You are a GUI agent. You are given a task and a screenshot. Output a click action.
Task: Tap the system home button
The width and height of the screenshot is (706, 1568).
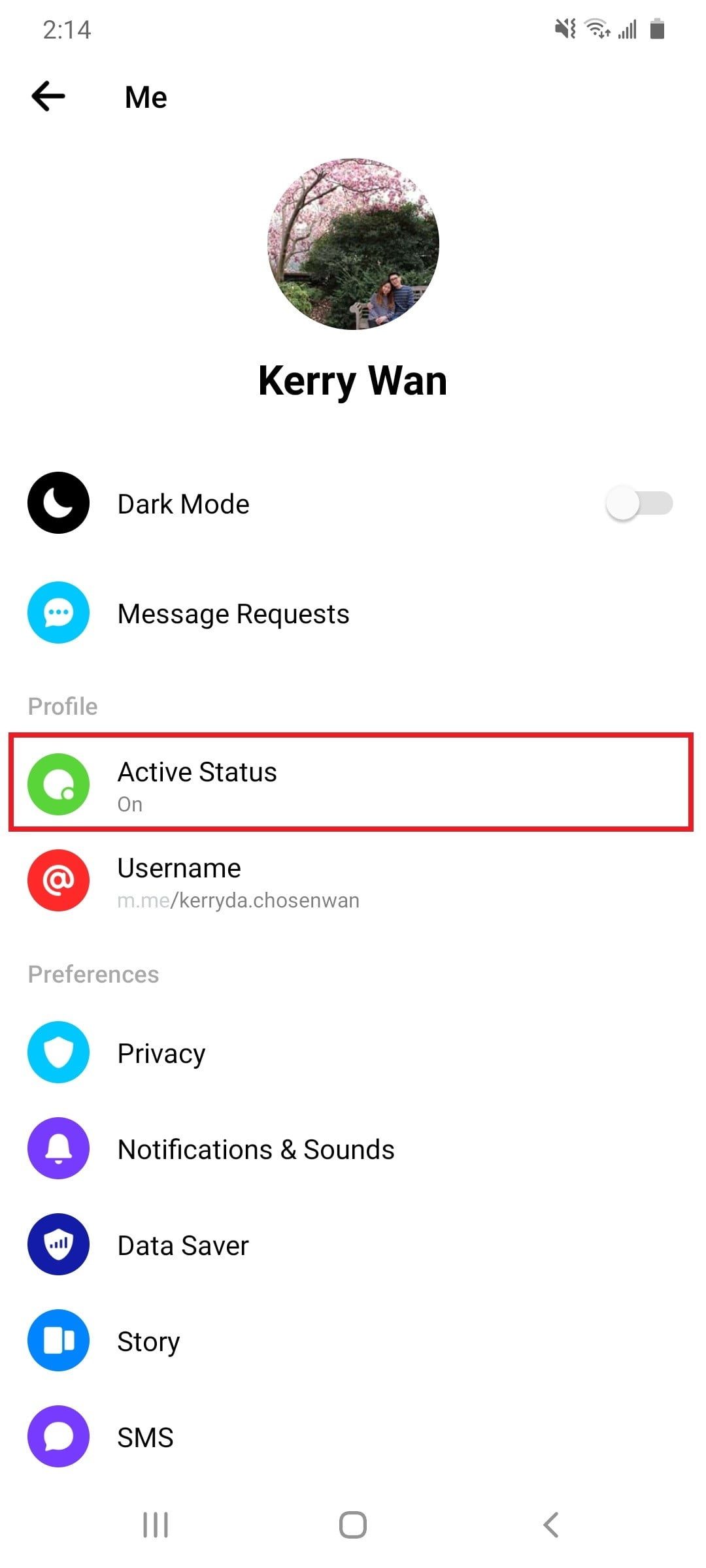coord(353,1526)
